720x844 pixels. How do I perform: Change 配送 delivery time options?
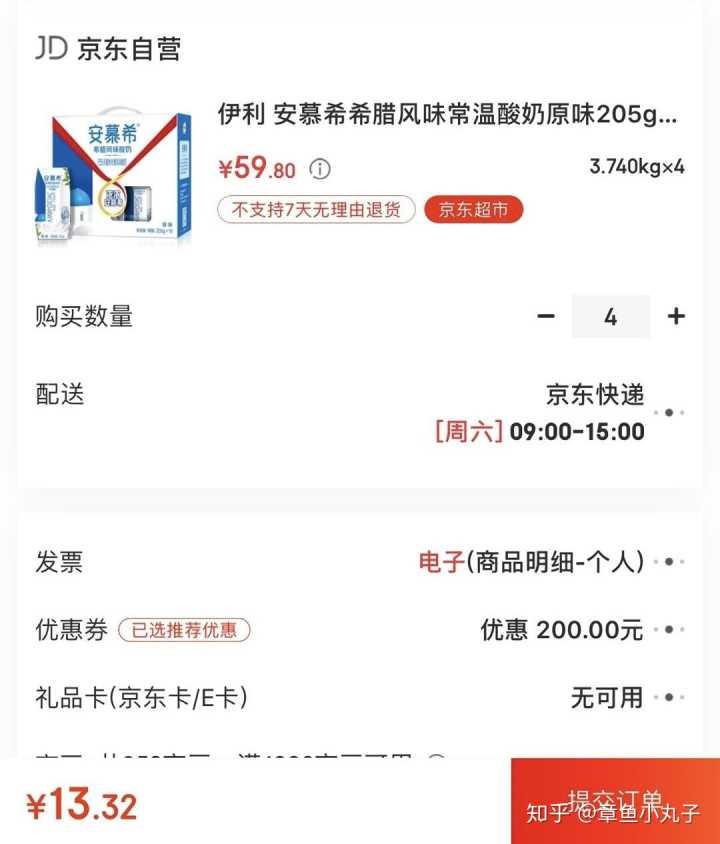668,412
